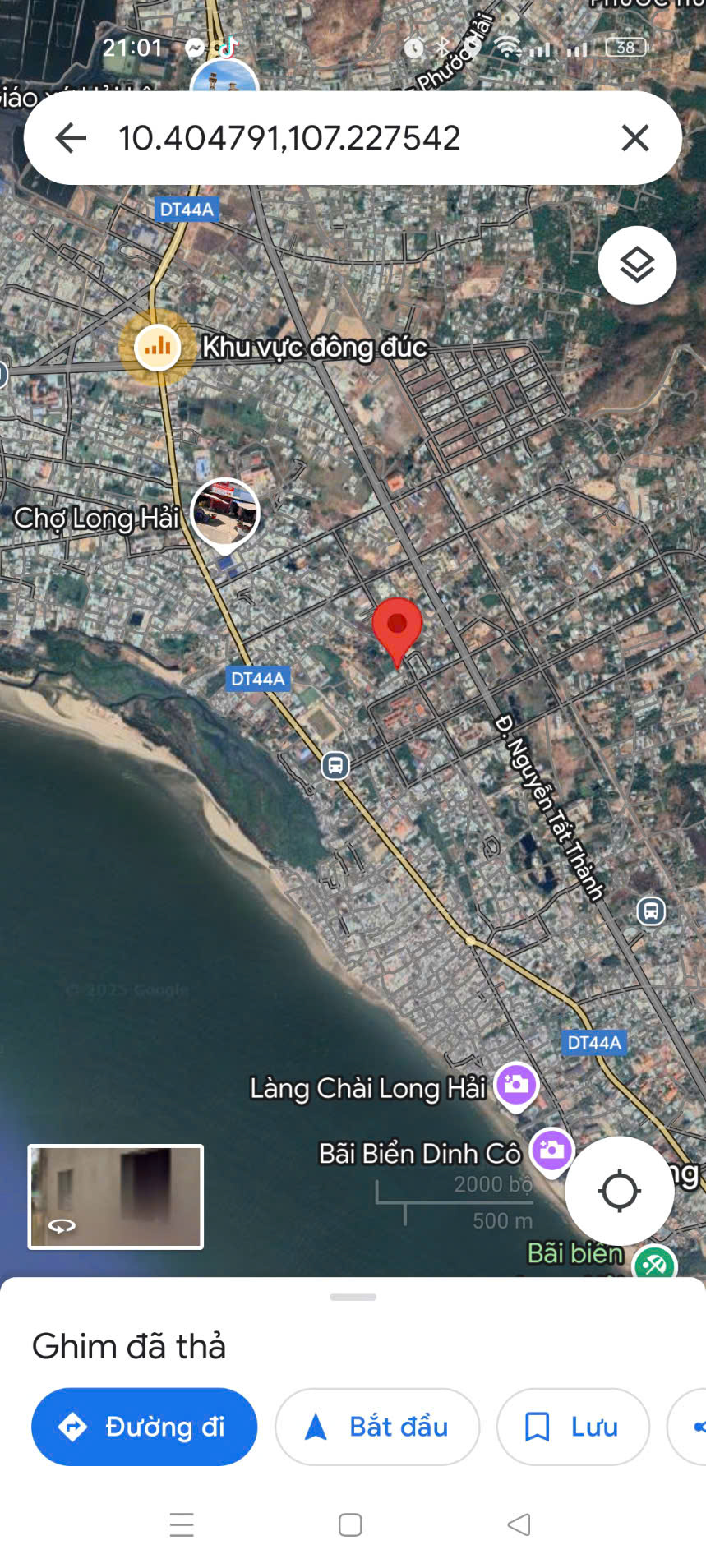Center map on my location

coord(620,1191)
